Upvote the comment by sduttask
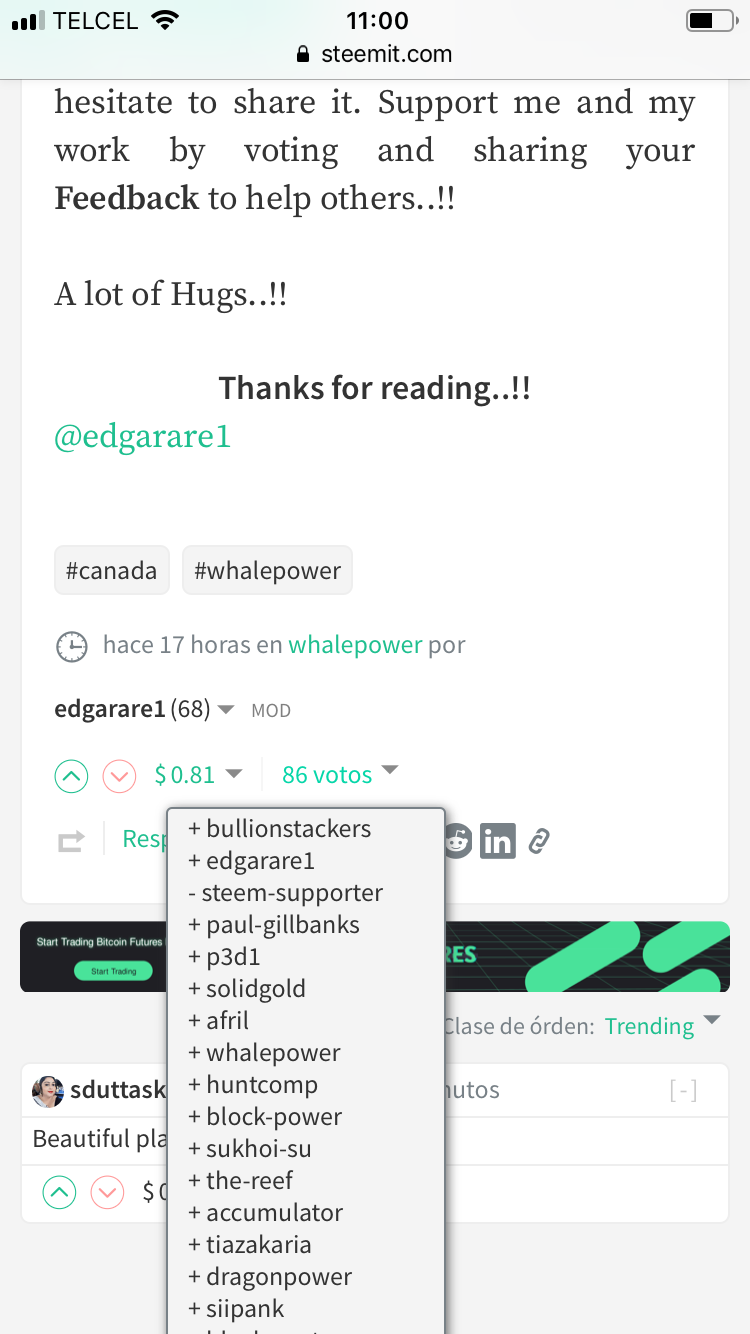This screenshot has width=750, height=1334. pos(59,1192)
